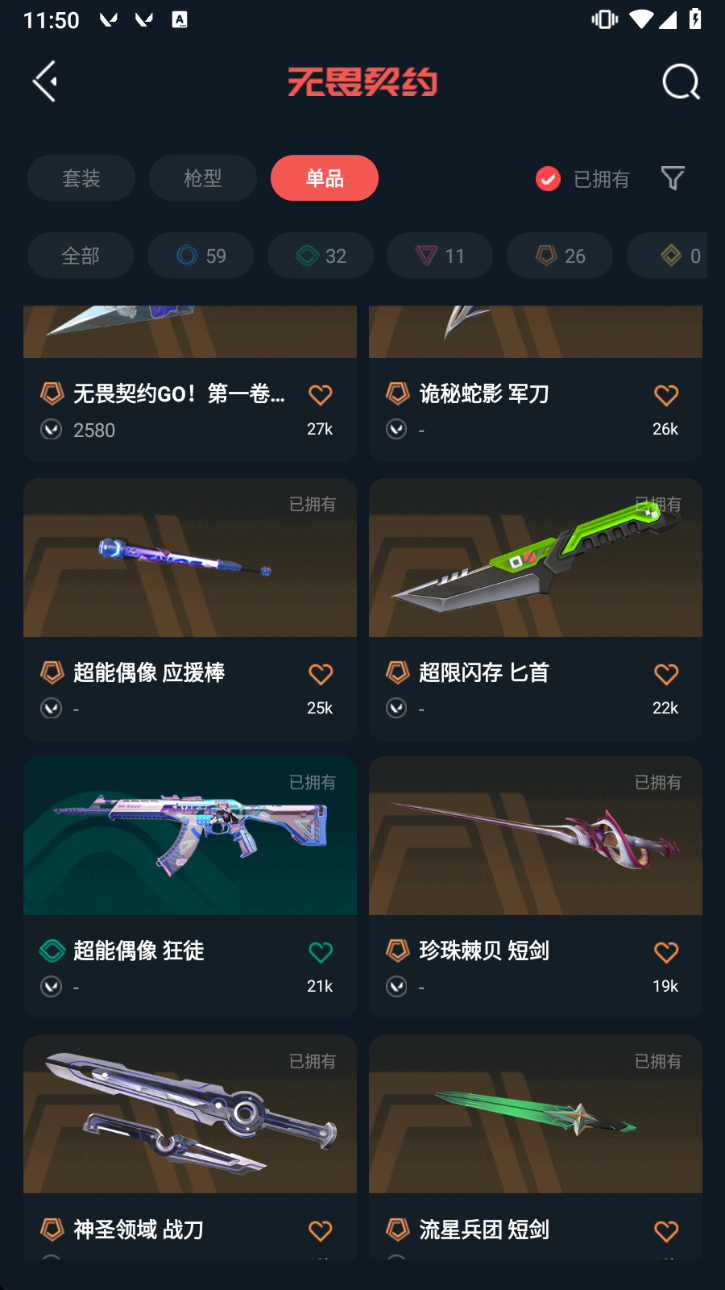Image resolution: width=725 pixels, height=1290 pixels.
Task: Like the 无畏契约GO！第一卷 item
Action: click(320, 395)
